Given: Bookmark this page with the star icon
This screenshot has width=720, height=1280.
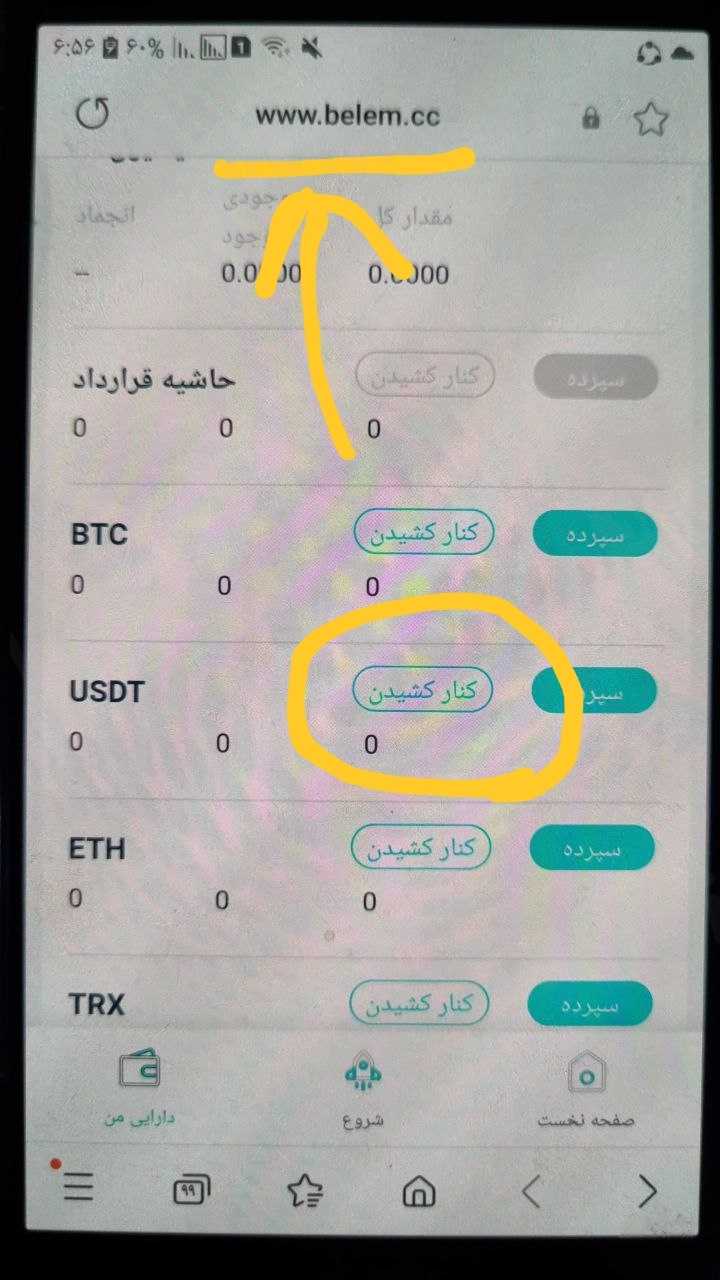Looking at the screenshot, I should click(651, 120).
